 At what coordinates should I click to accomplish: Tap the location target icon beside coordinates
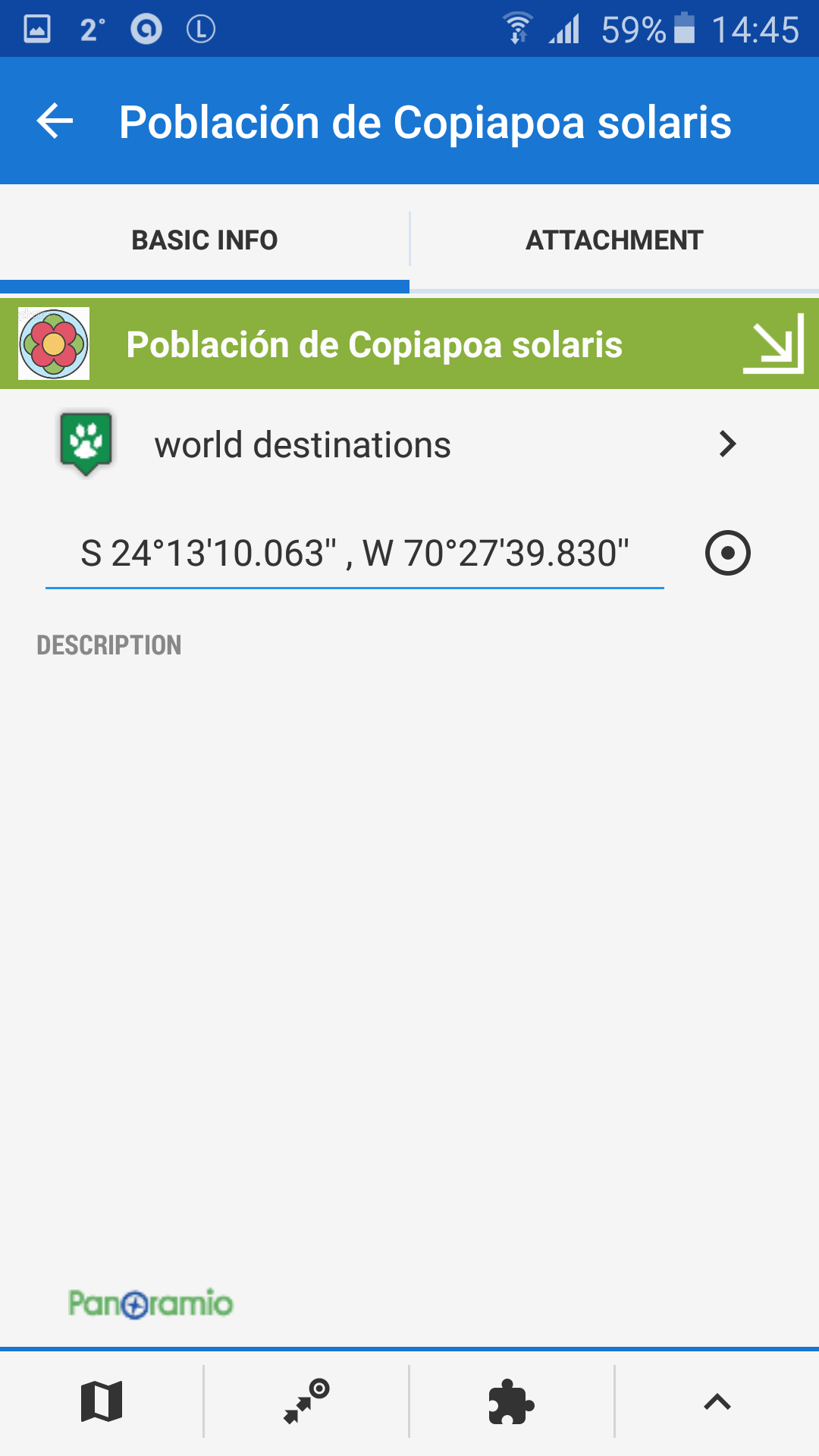727,553
